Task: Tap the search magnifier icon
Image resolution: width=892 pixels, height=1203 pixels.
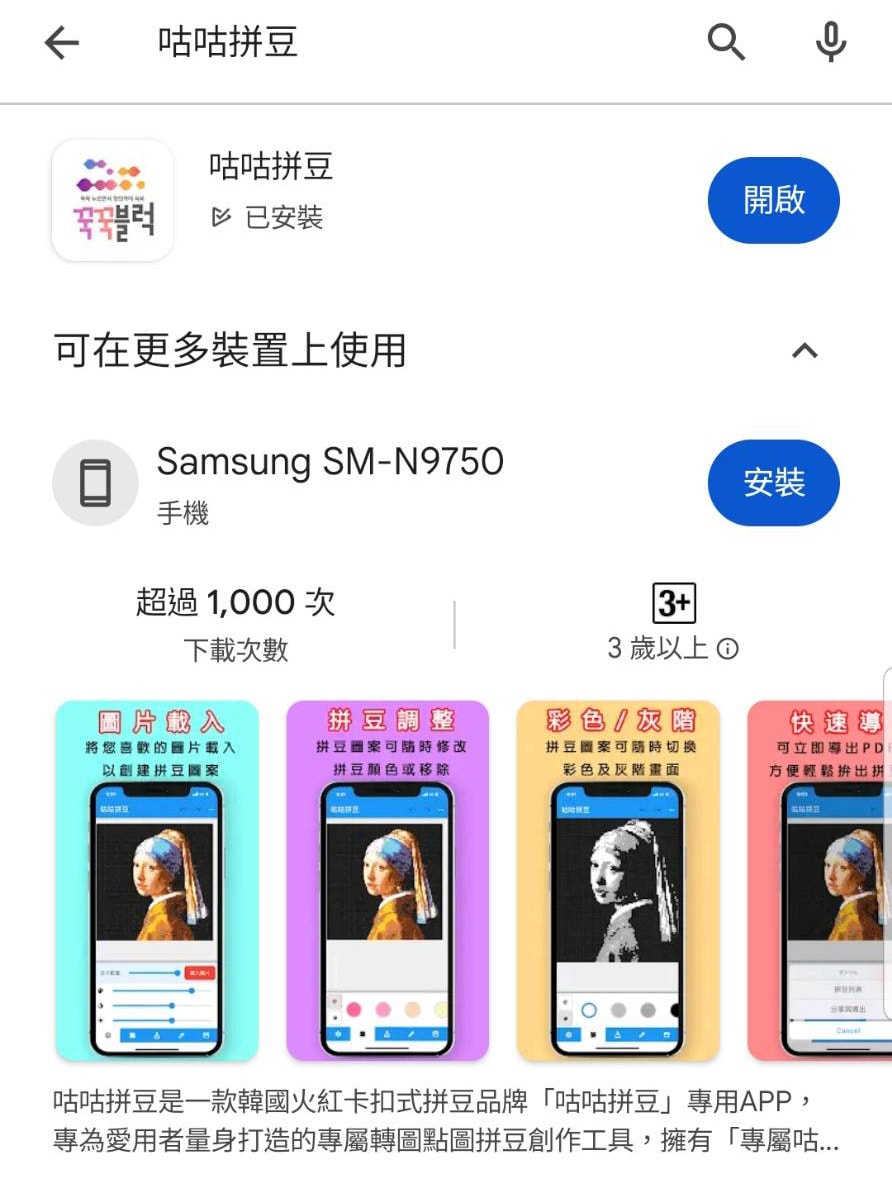Action: tap(727, 43)
